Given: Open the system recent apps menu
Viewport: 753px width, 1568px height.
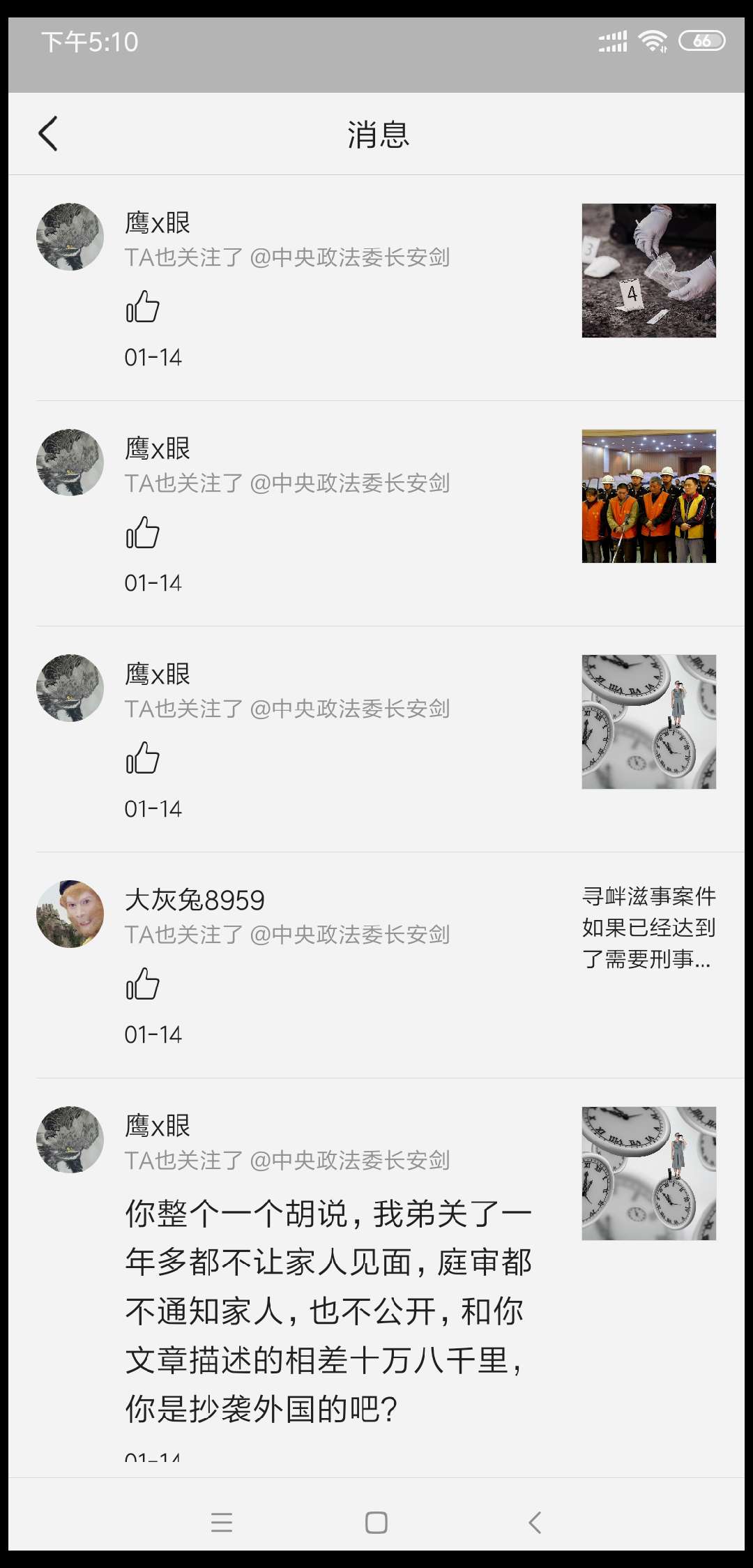Looking at the screenshot, I should (222, 1522).
